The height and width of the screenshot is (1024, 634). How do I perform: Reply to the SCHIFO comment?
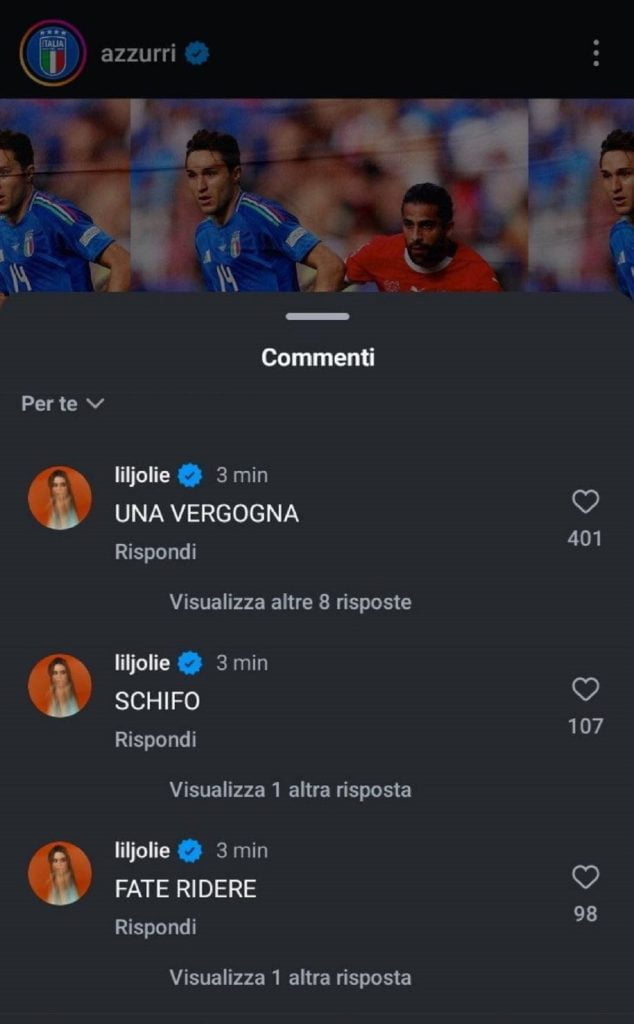pyautogui.click(x=155, y=740)
